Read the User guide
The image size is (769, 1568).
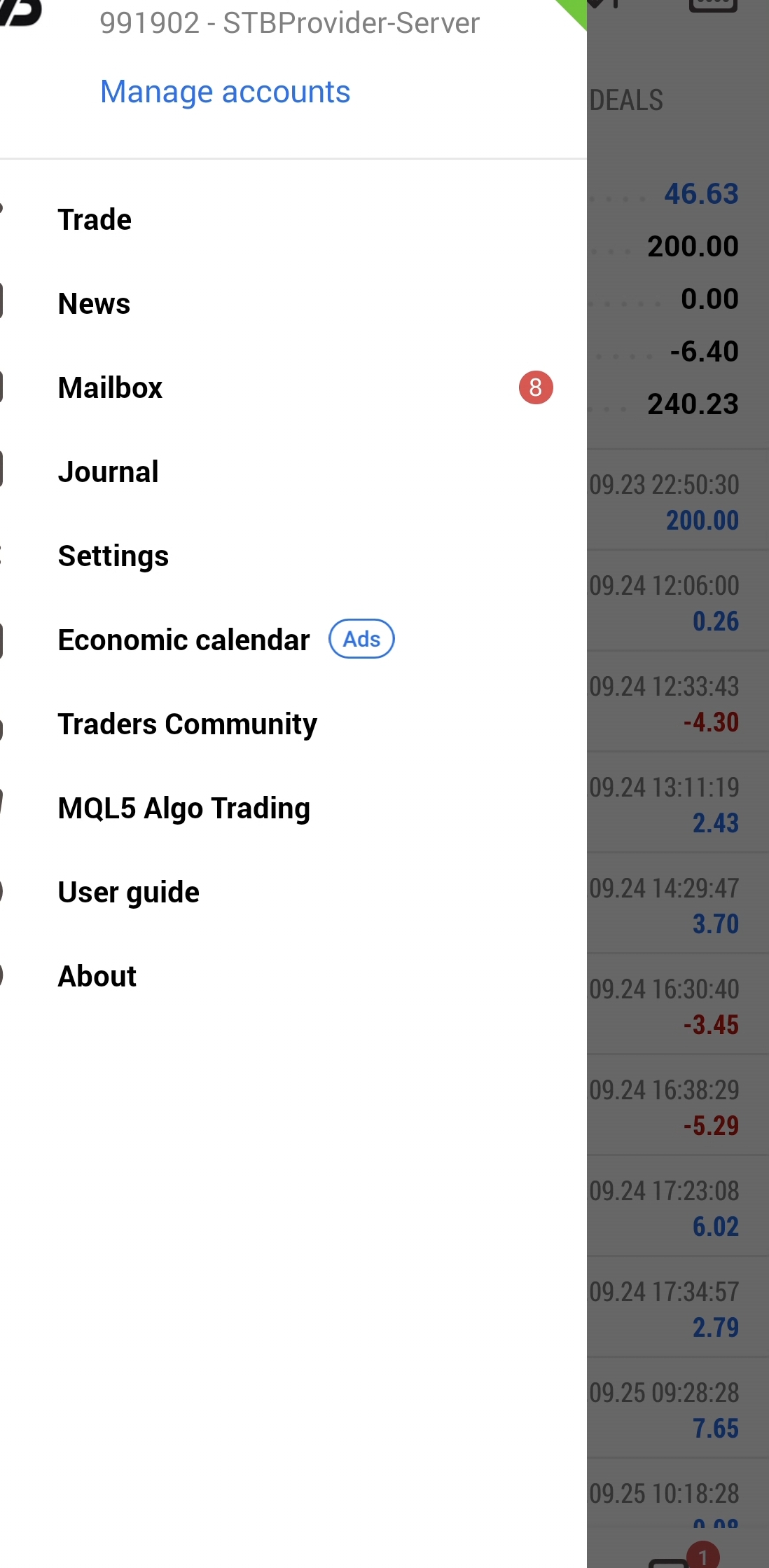(x=293, y=892)
